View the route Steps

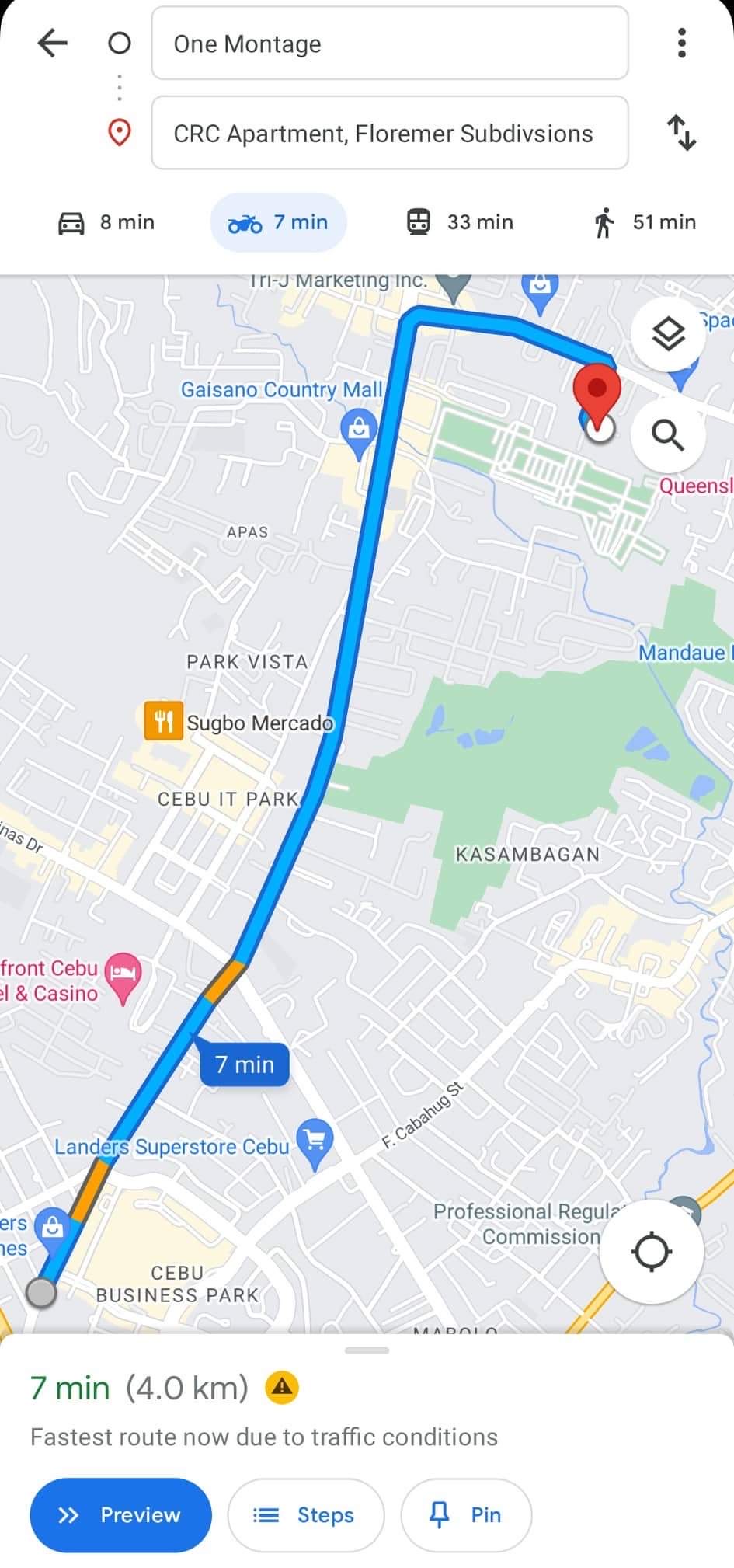[305, 1514]
